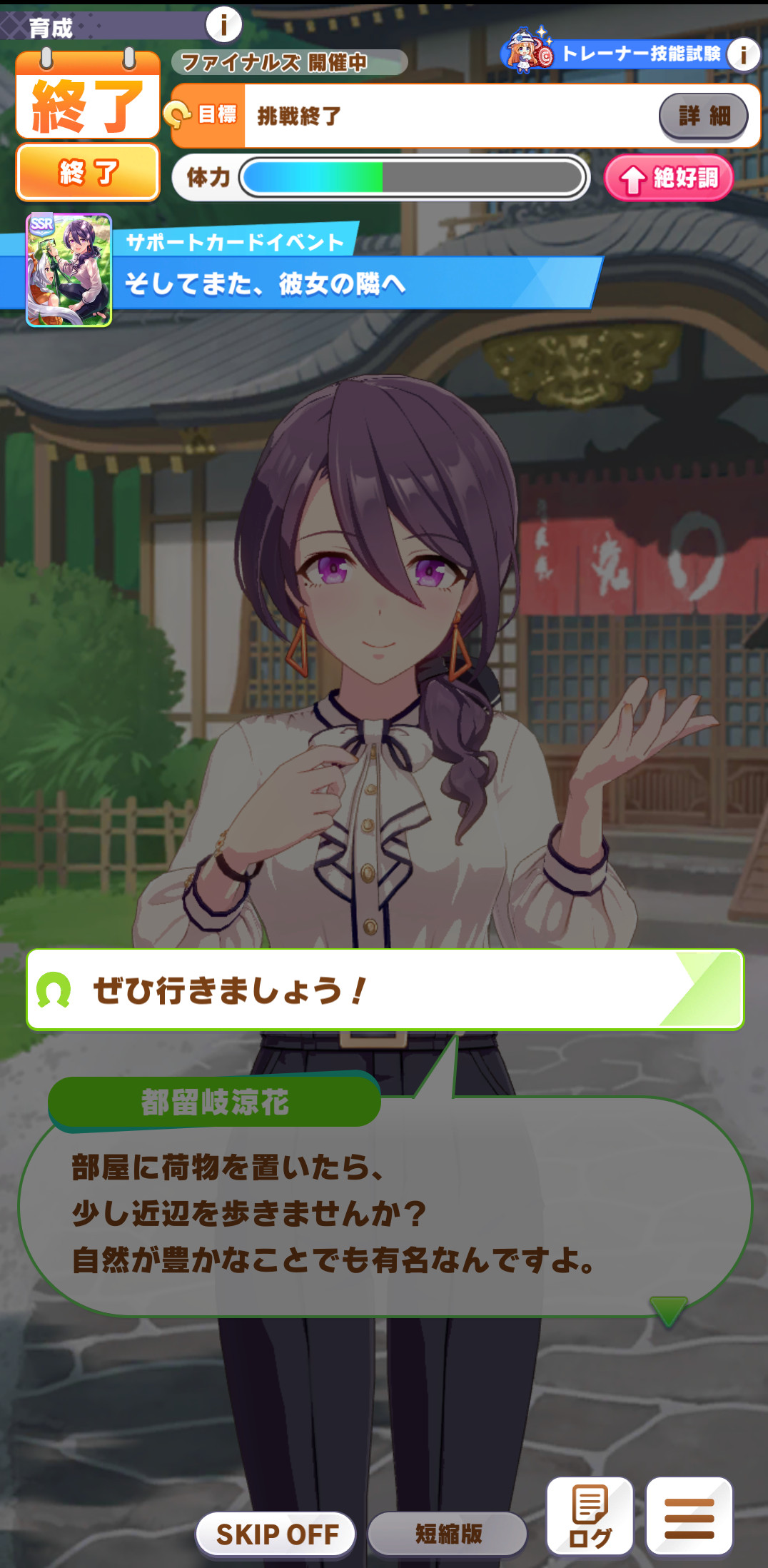Select the 短縮版 shortened version button
768x1568 pixels.
[x=448, y=1534]
